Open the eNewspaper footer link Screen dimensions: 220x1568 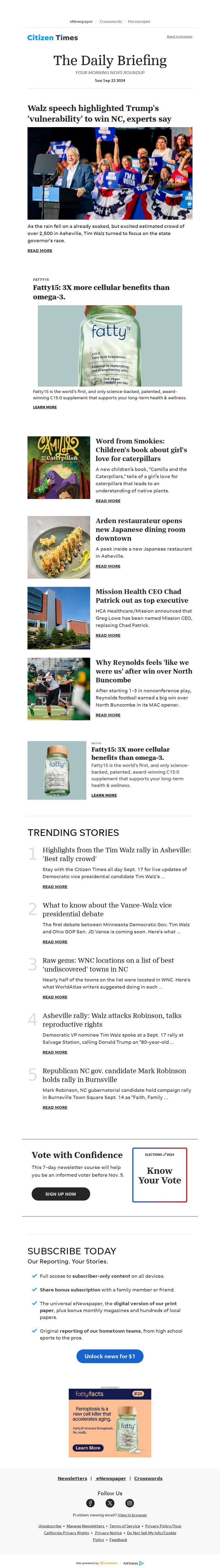click(x=111, y=1478)
